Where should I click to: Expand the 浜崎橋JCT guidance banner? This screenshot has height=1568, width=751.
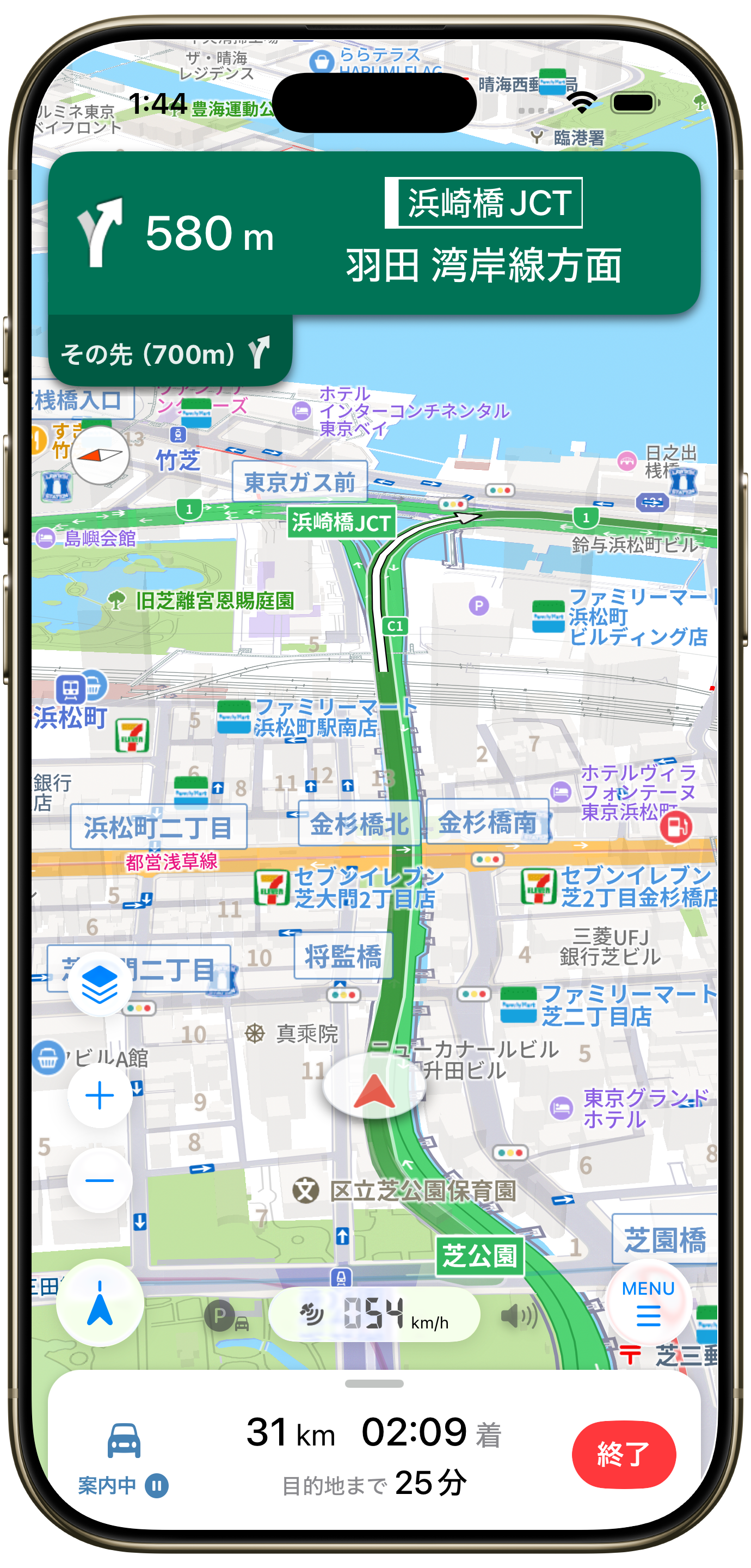point(375,234)
